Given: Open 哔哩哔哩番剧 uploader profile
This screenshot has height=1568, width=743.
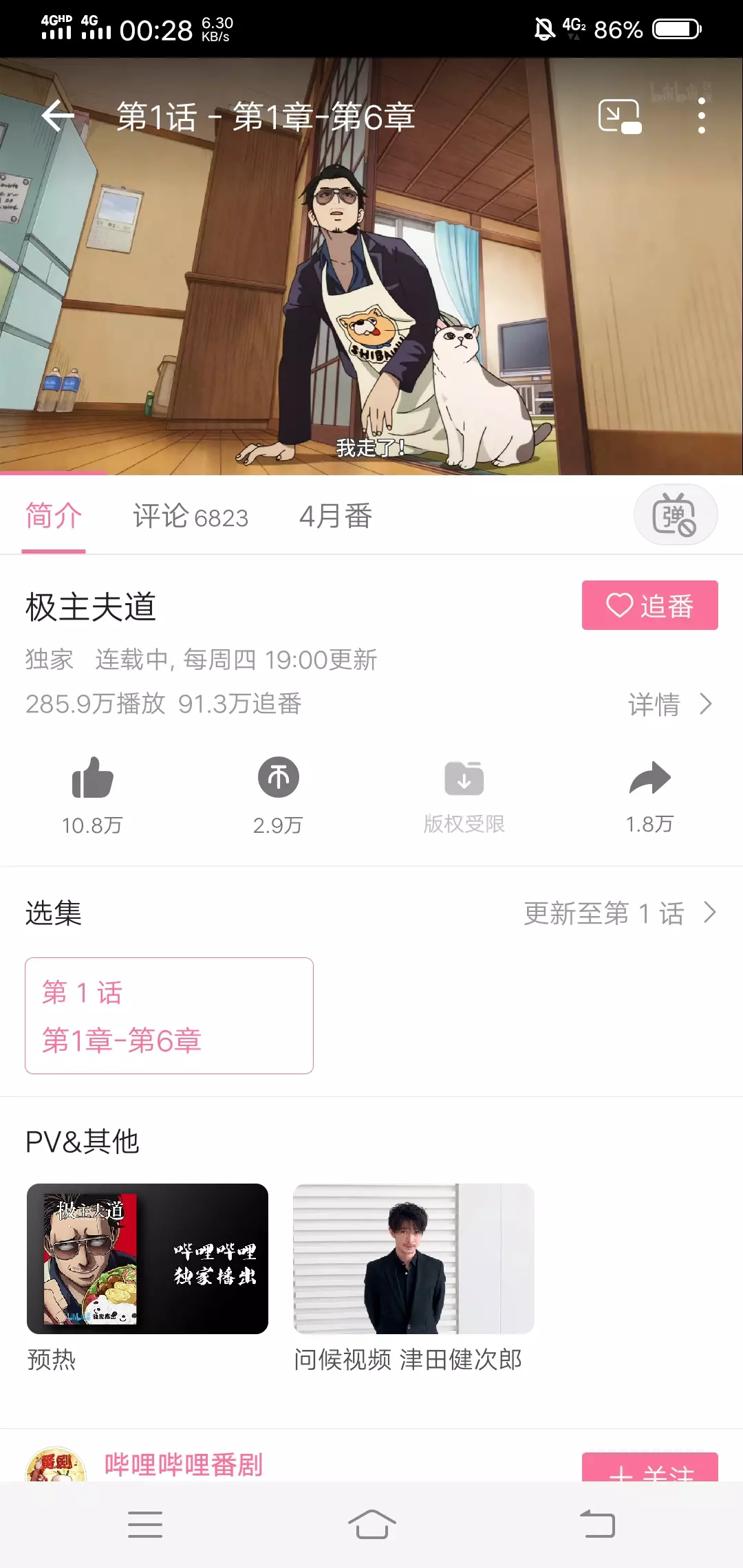Looking at the screenshot, I should point(183,1465).
